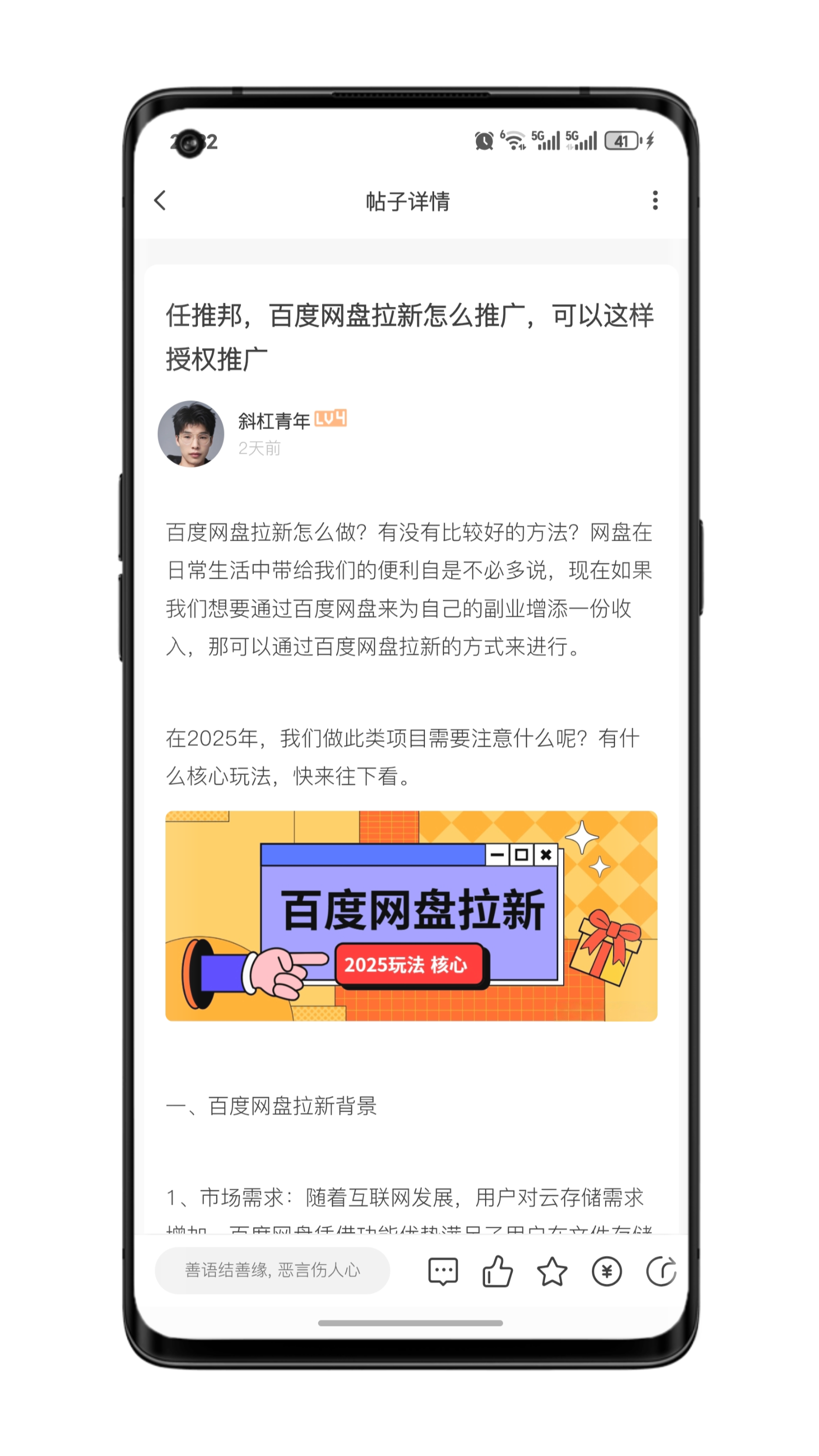Reward the author via the yen icon
The width and height of the screenshot is (819, 1456).
pos(606,1271)
